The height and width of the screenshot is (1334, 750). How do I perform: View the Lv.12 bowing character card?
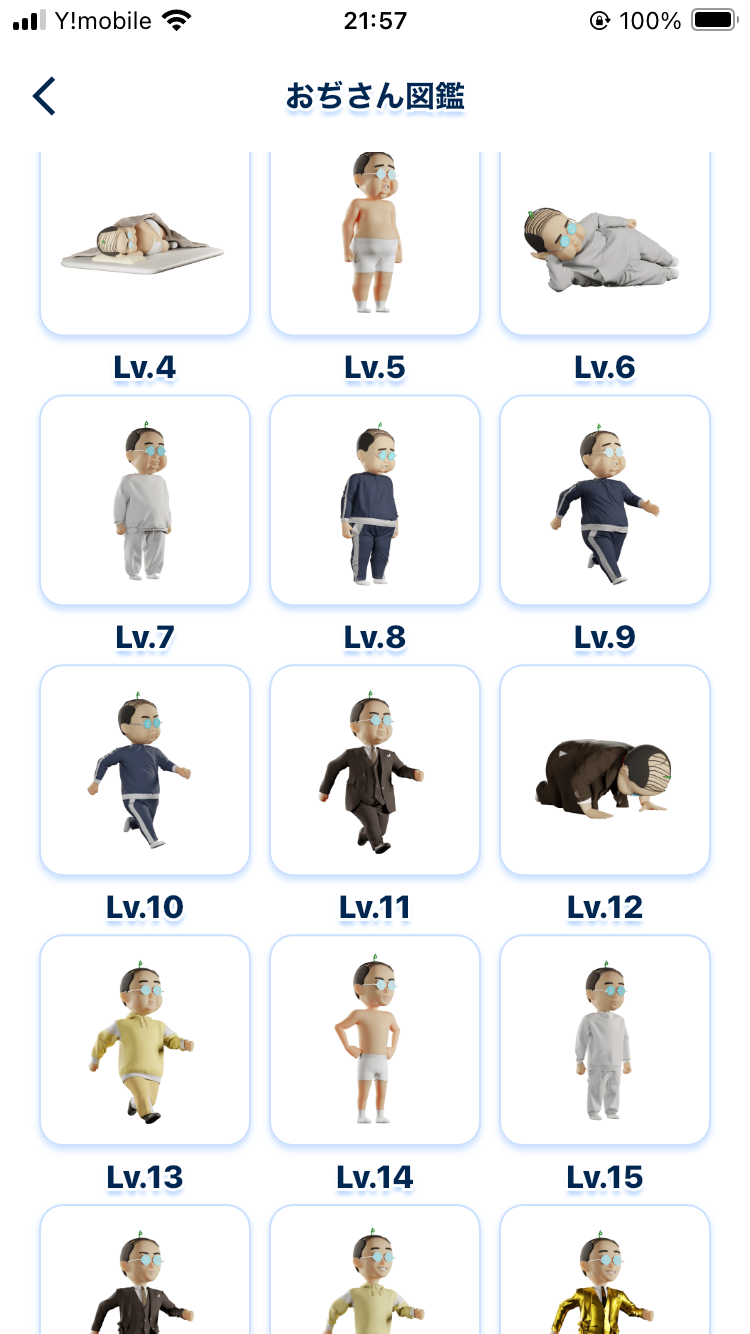[x=605, y=770]
